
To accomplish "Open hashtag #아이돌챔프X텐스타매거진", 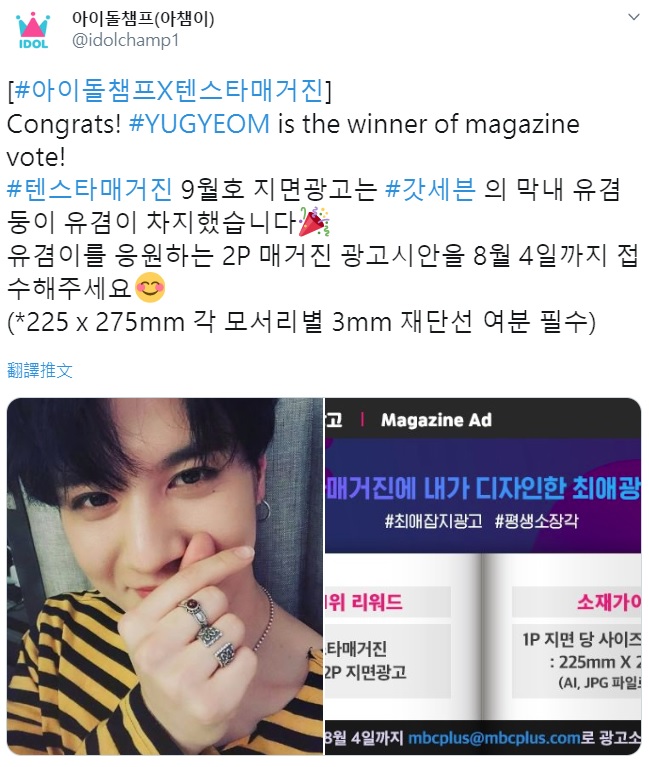I will tap(169, 93).
